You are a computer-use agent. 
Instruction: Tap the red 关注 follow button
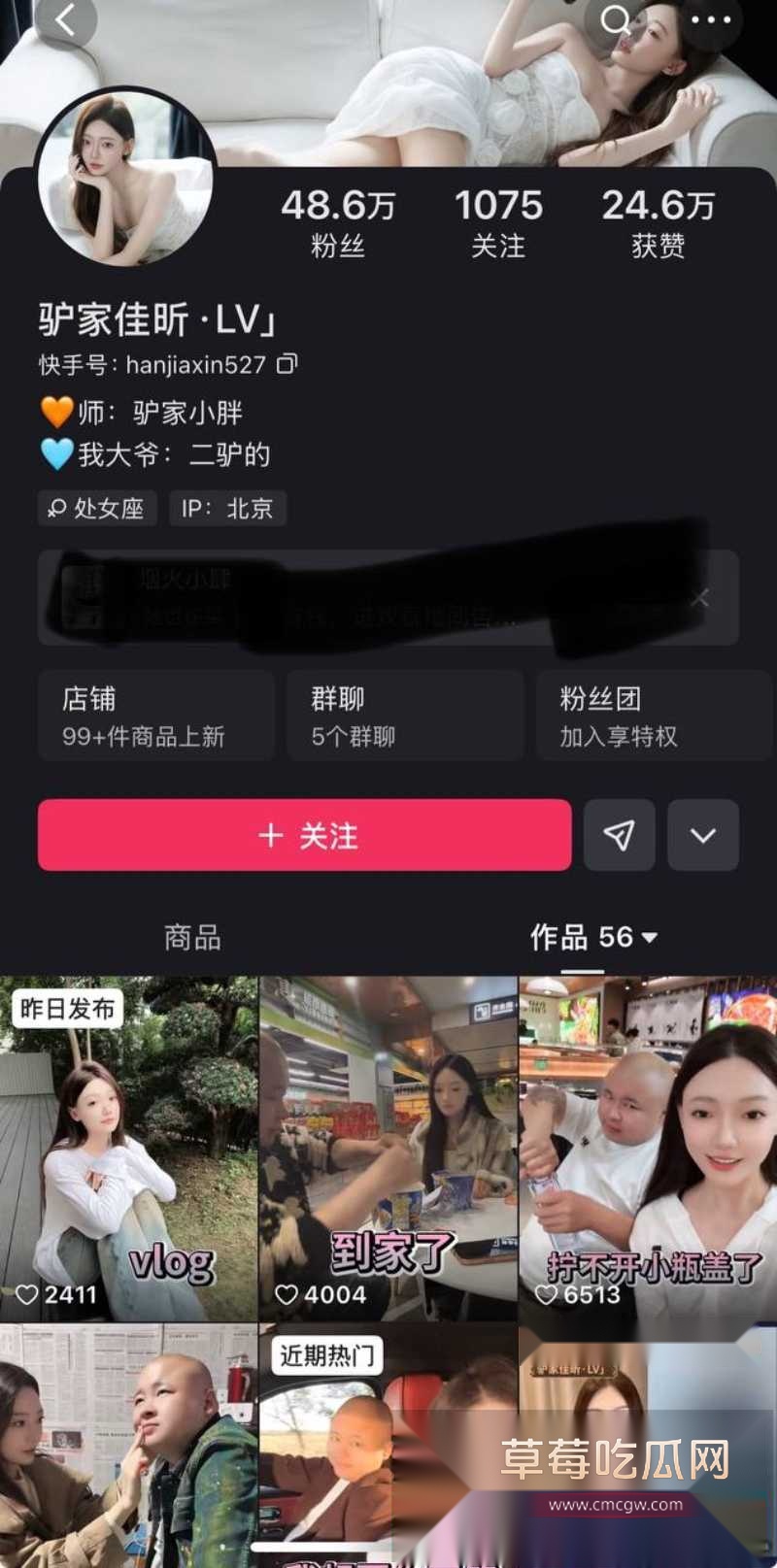(x=304, y=835)
